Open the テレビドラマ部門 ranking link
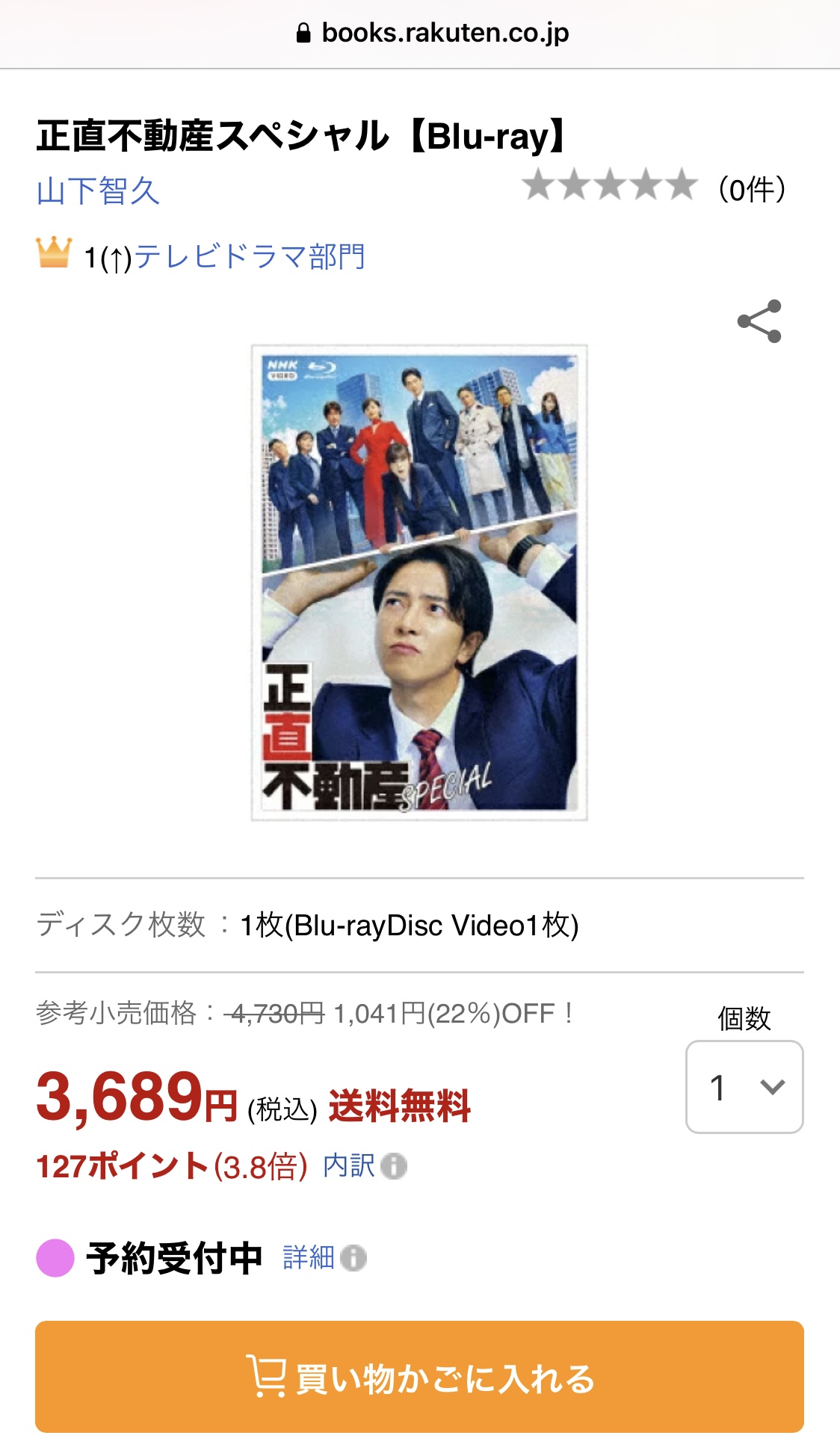Image resolution: width=840 pixels, height=1456 pixels. click(x=250, y=256)
